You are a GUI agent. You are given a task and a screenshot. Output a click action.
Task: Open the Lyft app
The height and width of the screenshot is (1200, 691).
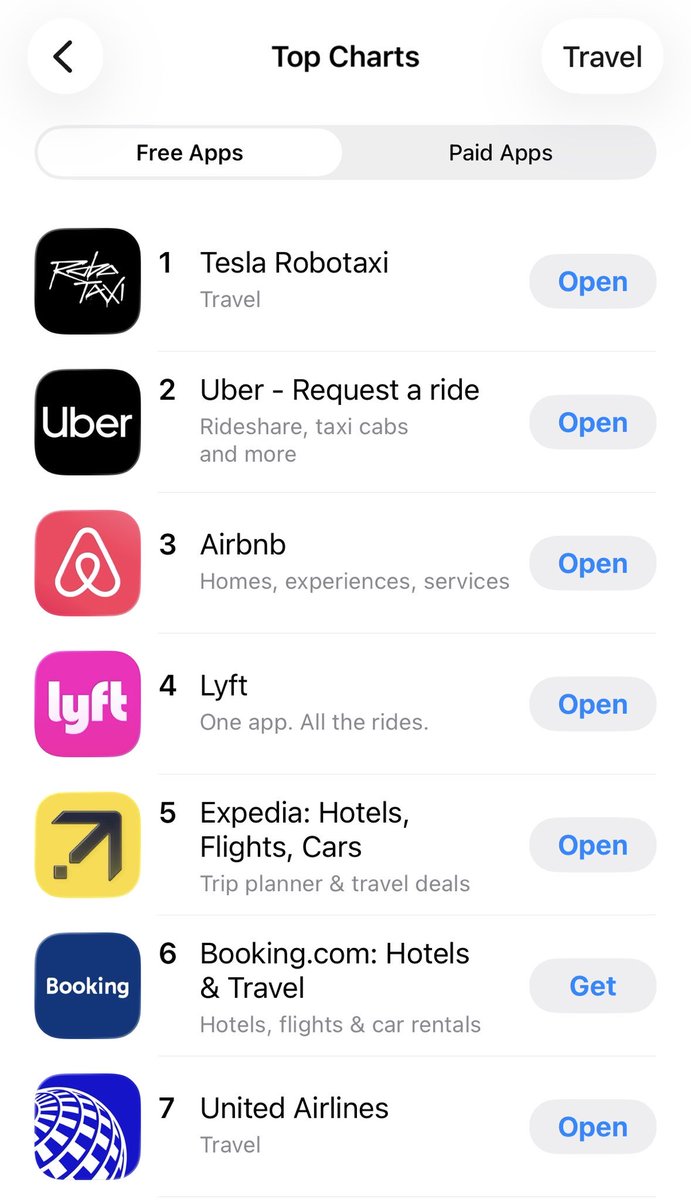pyautogui.click(x=592, y=705)
